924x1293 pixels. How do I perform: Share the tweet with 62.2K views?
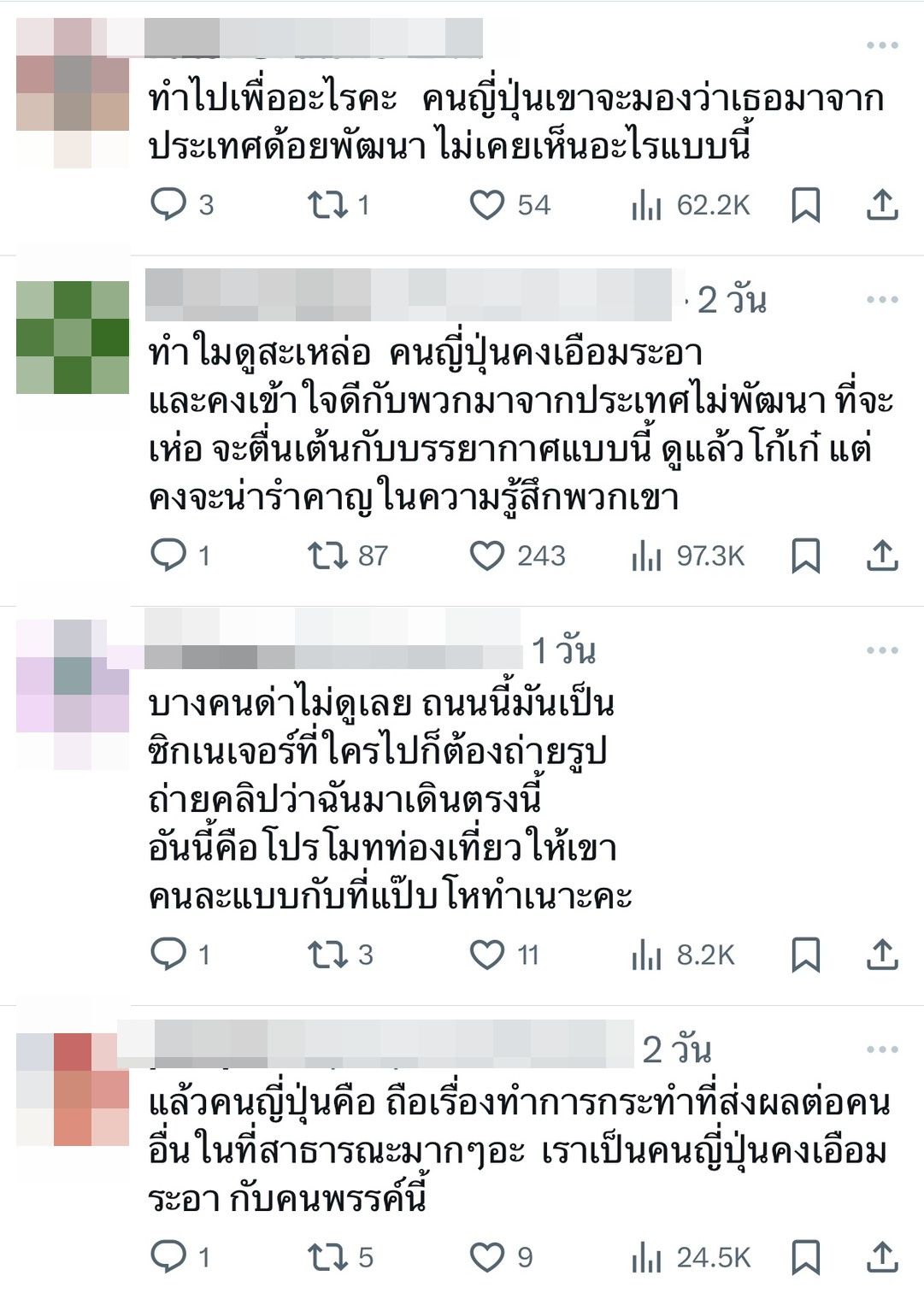882,205
